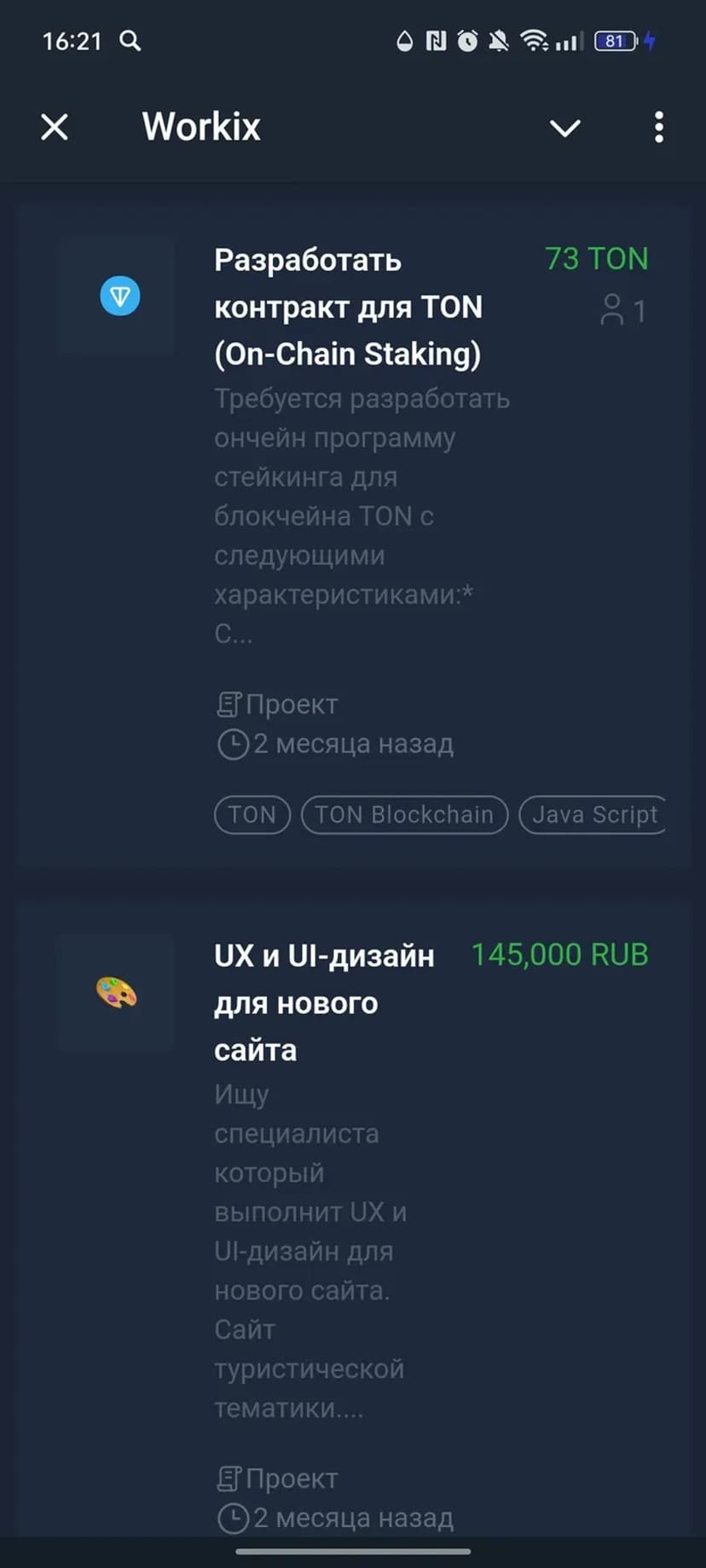Screen dimensions: 706x1568
Task: Close the Workix mini app
Action: tap(55, 128)
